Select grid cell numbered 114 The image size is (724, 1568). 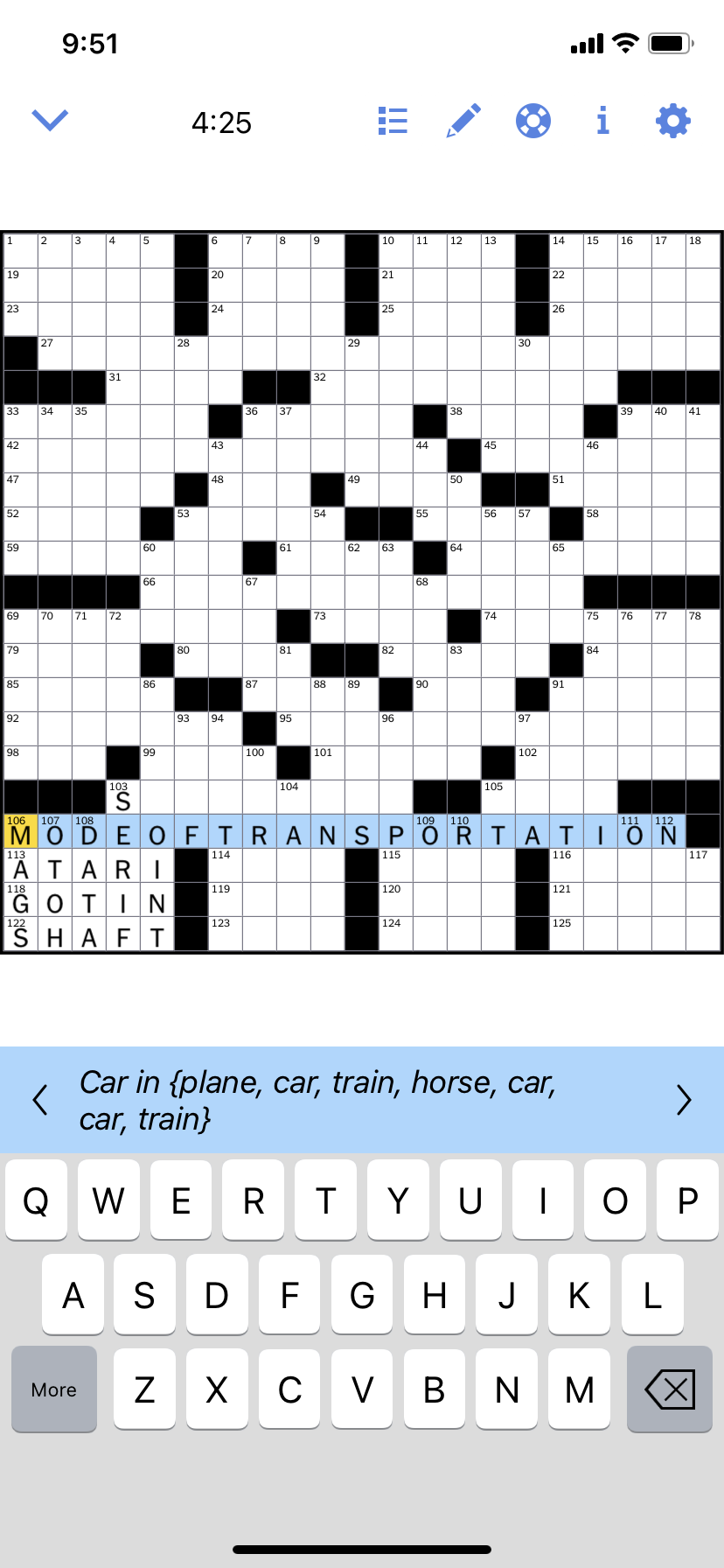(x=226, y=865)
